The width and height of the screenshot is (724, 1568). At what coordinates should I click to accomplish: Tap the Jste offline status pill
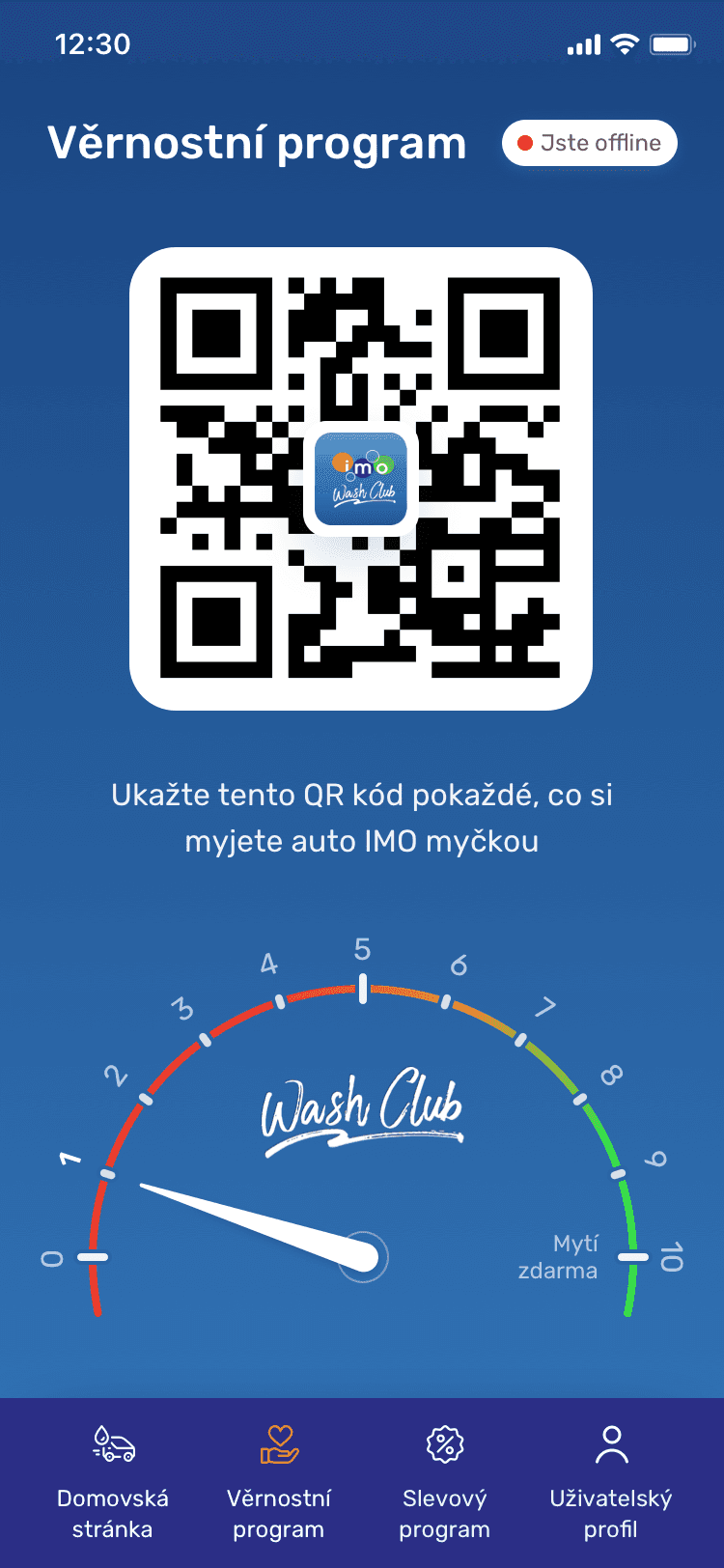click(589, 142)
